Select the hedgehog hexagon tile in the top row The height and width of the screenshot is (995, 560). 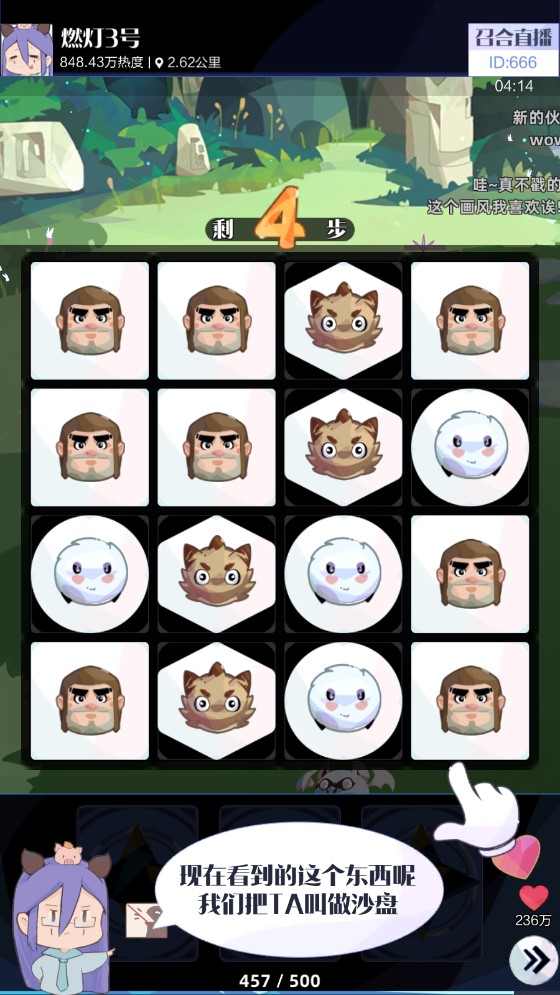coord(343,320)
